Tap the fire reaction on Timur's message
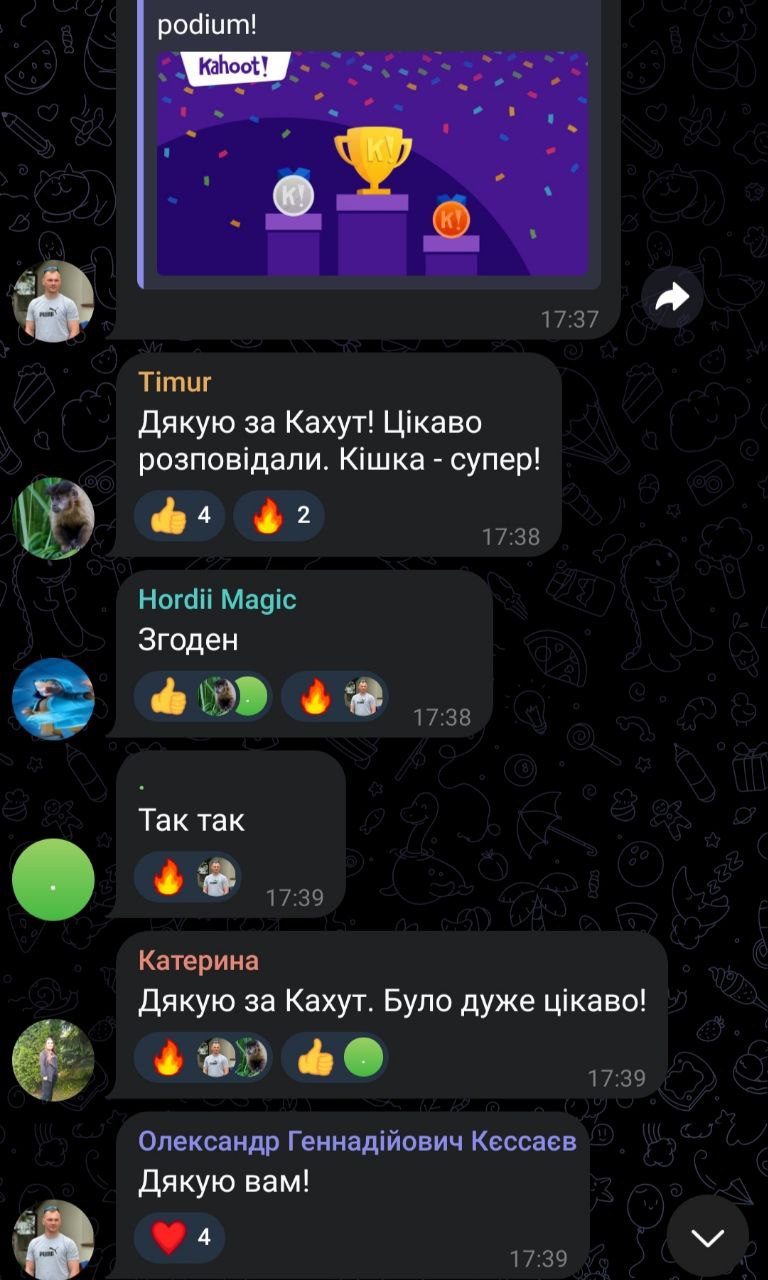768x1280 pixels. tap(279, 515)
